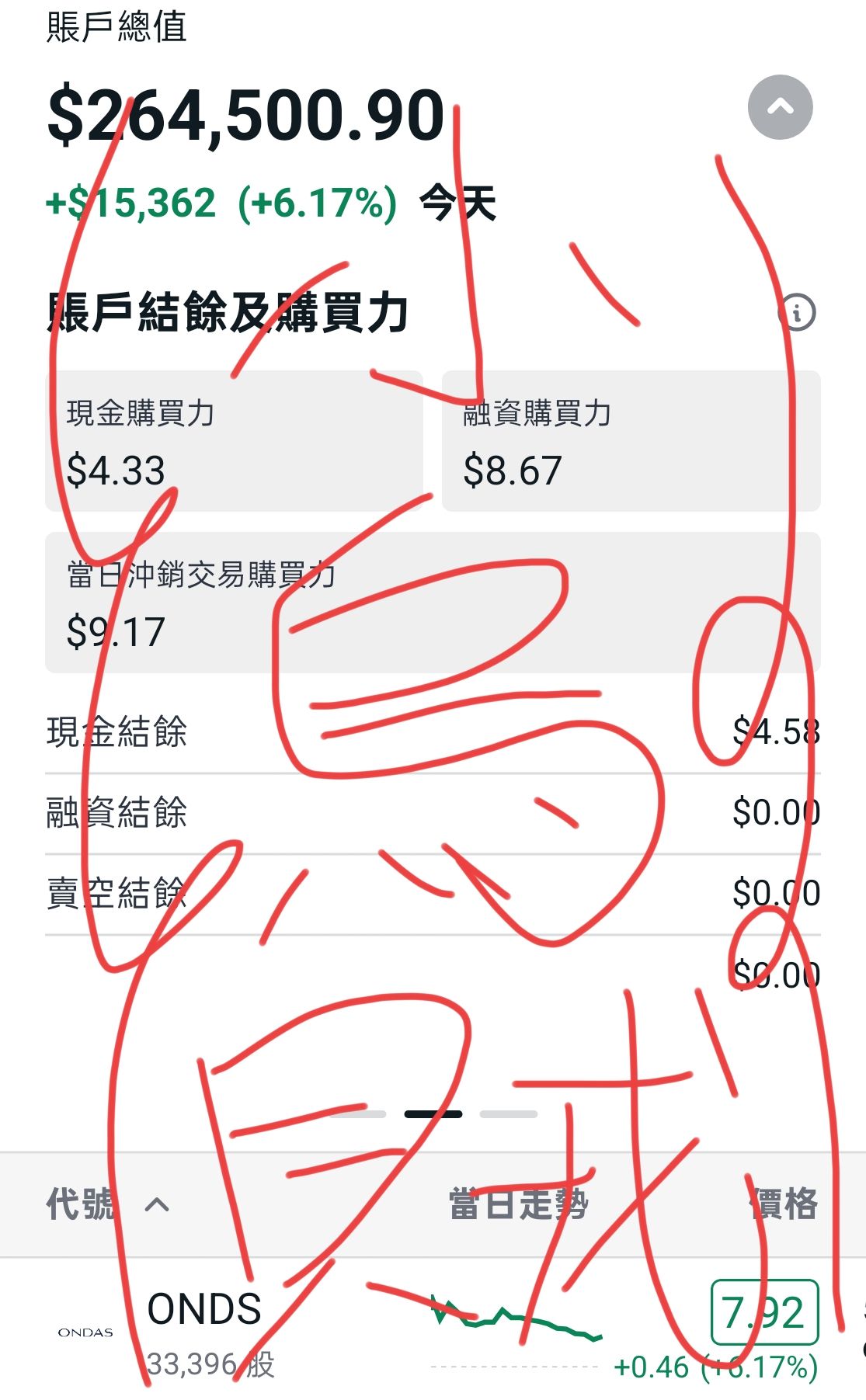Sort holdings by 代號 column
This screenshot has width=866, height=1400.
coord(82,1204)
